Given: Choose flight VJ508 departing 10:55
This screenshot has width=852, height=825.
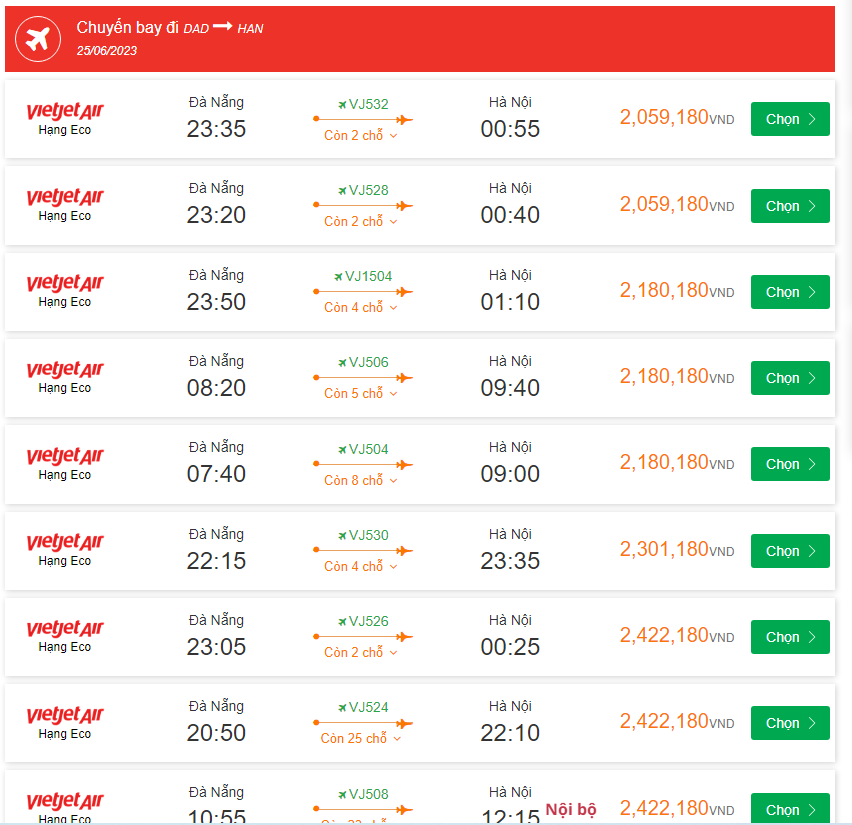Looking at the screenshot, I should (x=790, y=808).
